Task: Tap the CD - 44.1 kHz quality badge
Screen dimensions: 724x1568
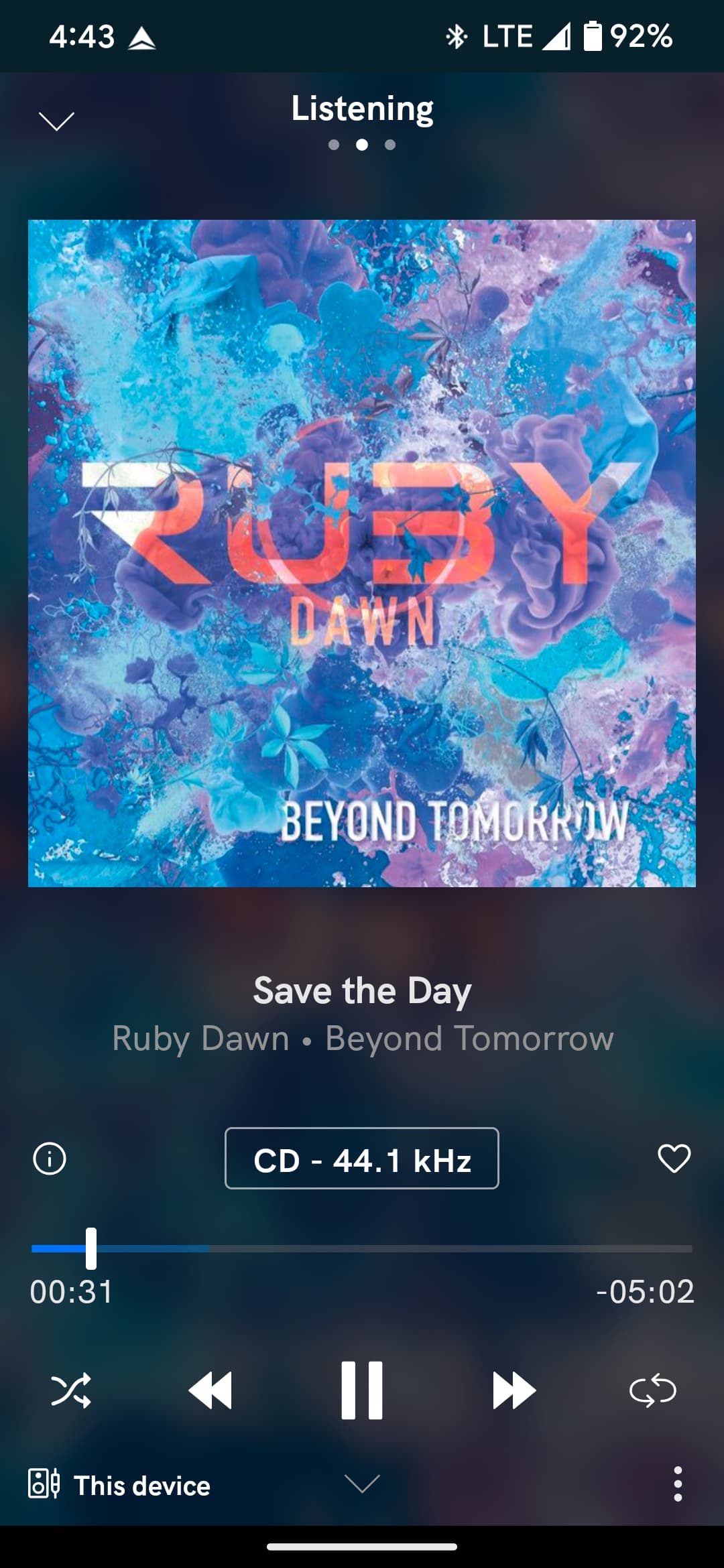Action: tap(362, 1159)
